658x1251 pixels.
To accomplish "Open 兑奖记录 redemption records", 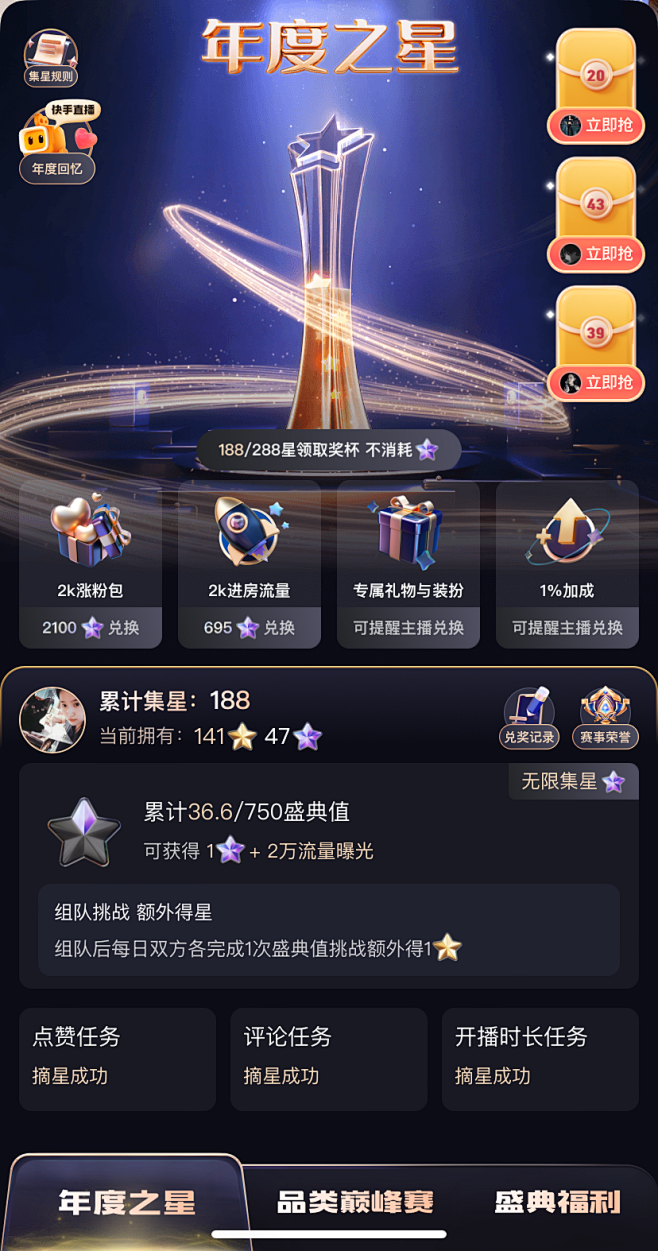I will point(528,717).
